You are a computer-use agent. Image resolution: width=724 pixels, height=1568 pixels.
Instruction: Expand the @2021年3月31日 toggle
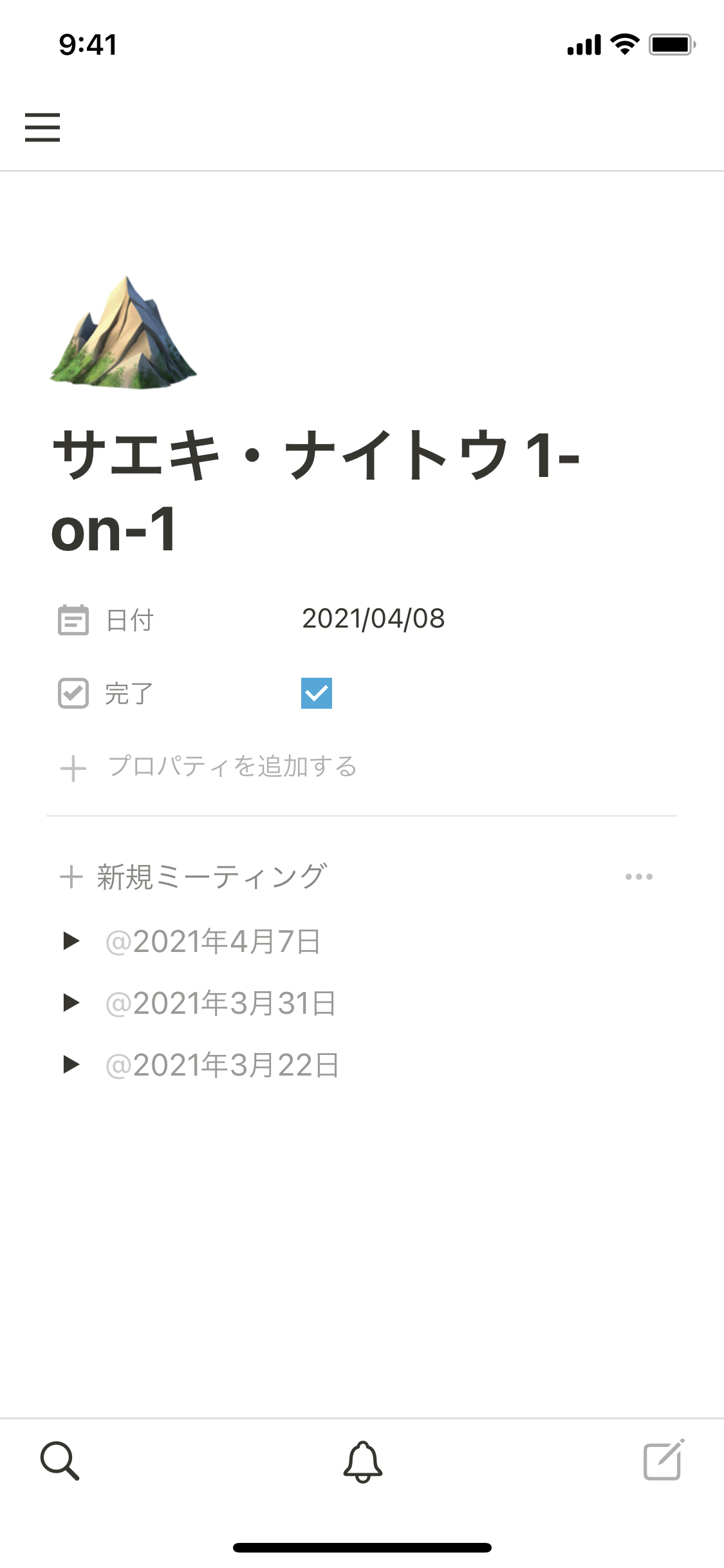71,1003
